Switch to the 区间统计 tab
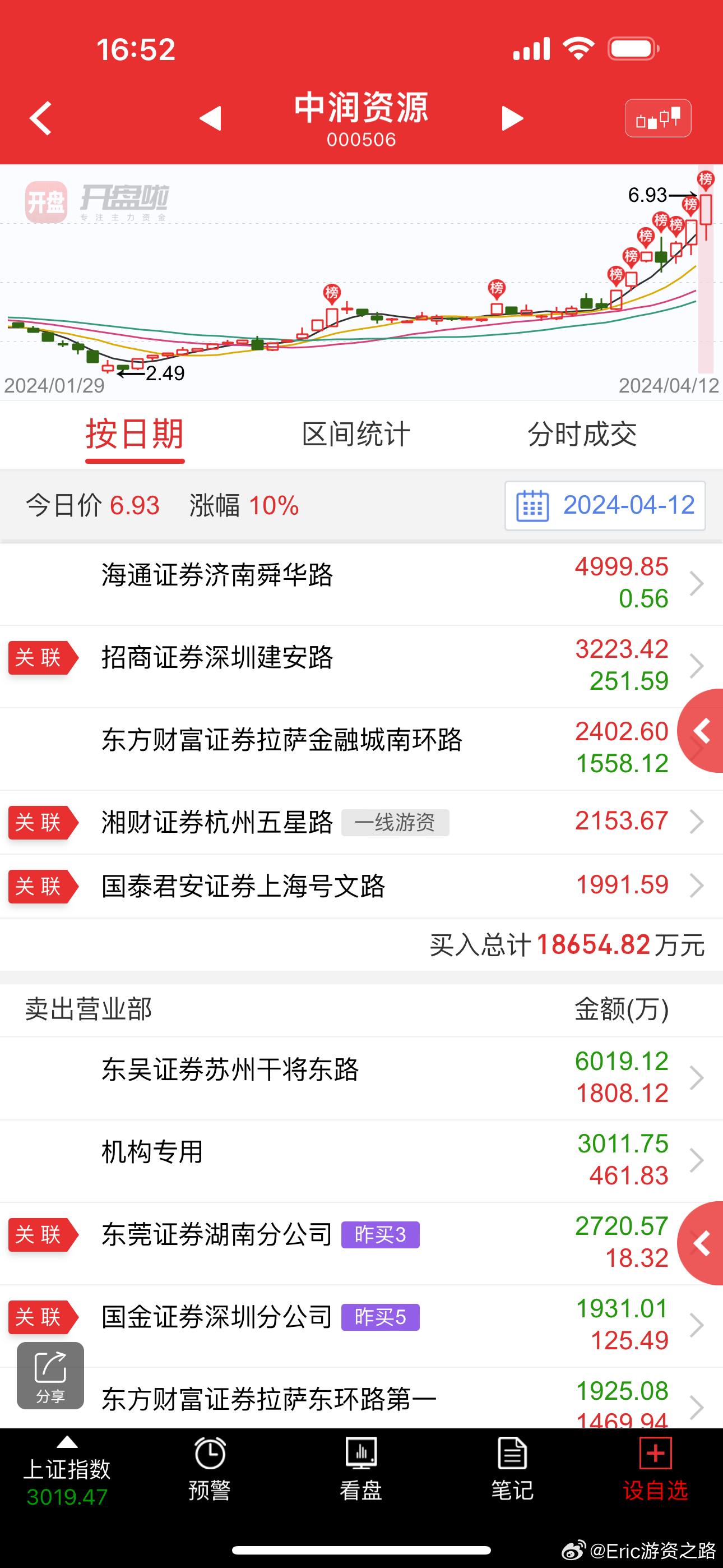This screenshot has width=723, height=1568. click(356, 435)
